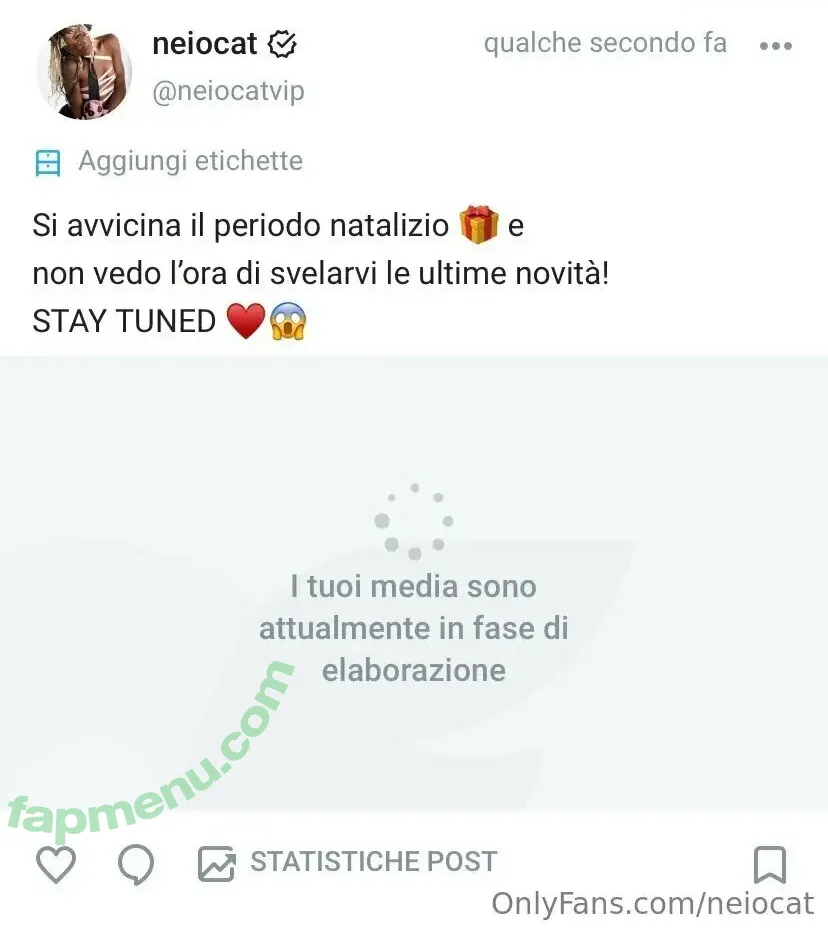Open neiocat's profile picture
Viewport: 828px width, 934px height.
pos(85,71)
